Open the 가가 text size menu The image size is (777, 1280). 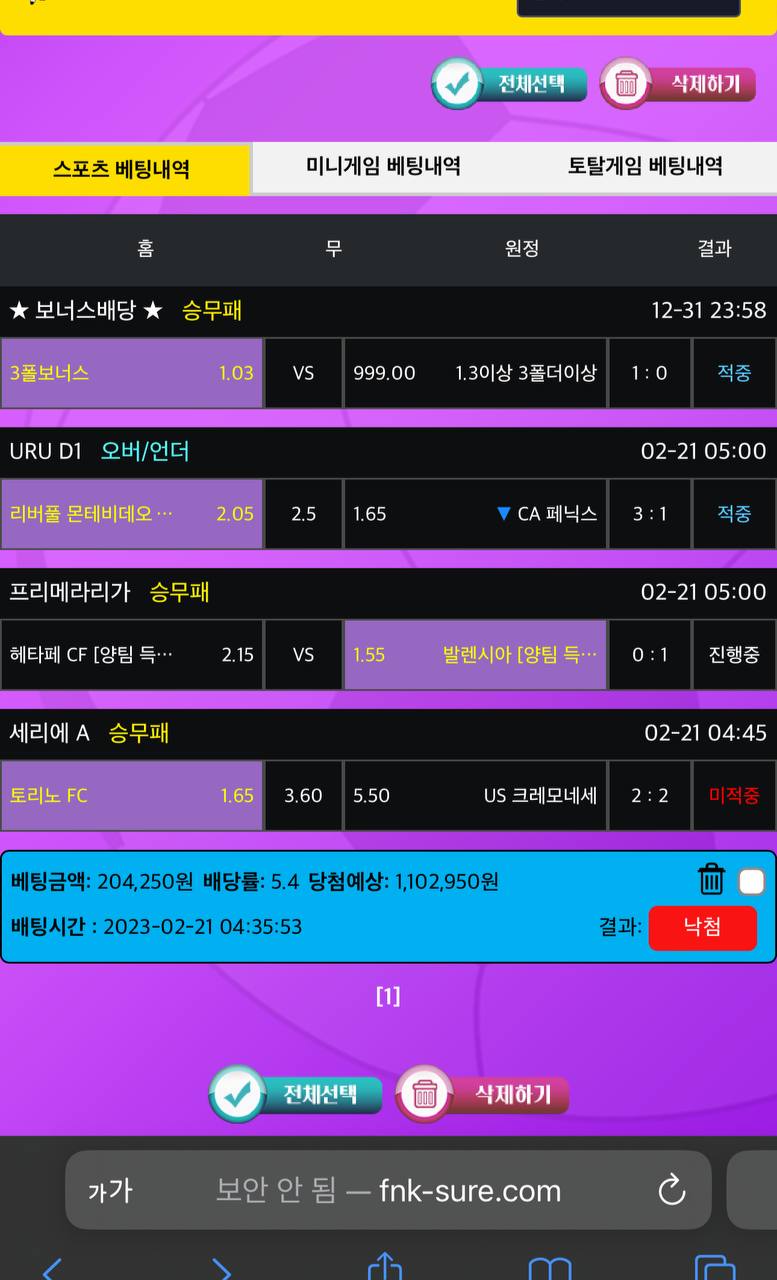pyautogui.click(x=110, y=1190)
